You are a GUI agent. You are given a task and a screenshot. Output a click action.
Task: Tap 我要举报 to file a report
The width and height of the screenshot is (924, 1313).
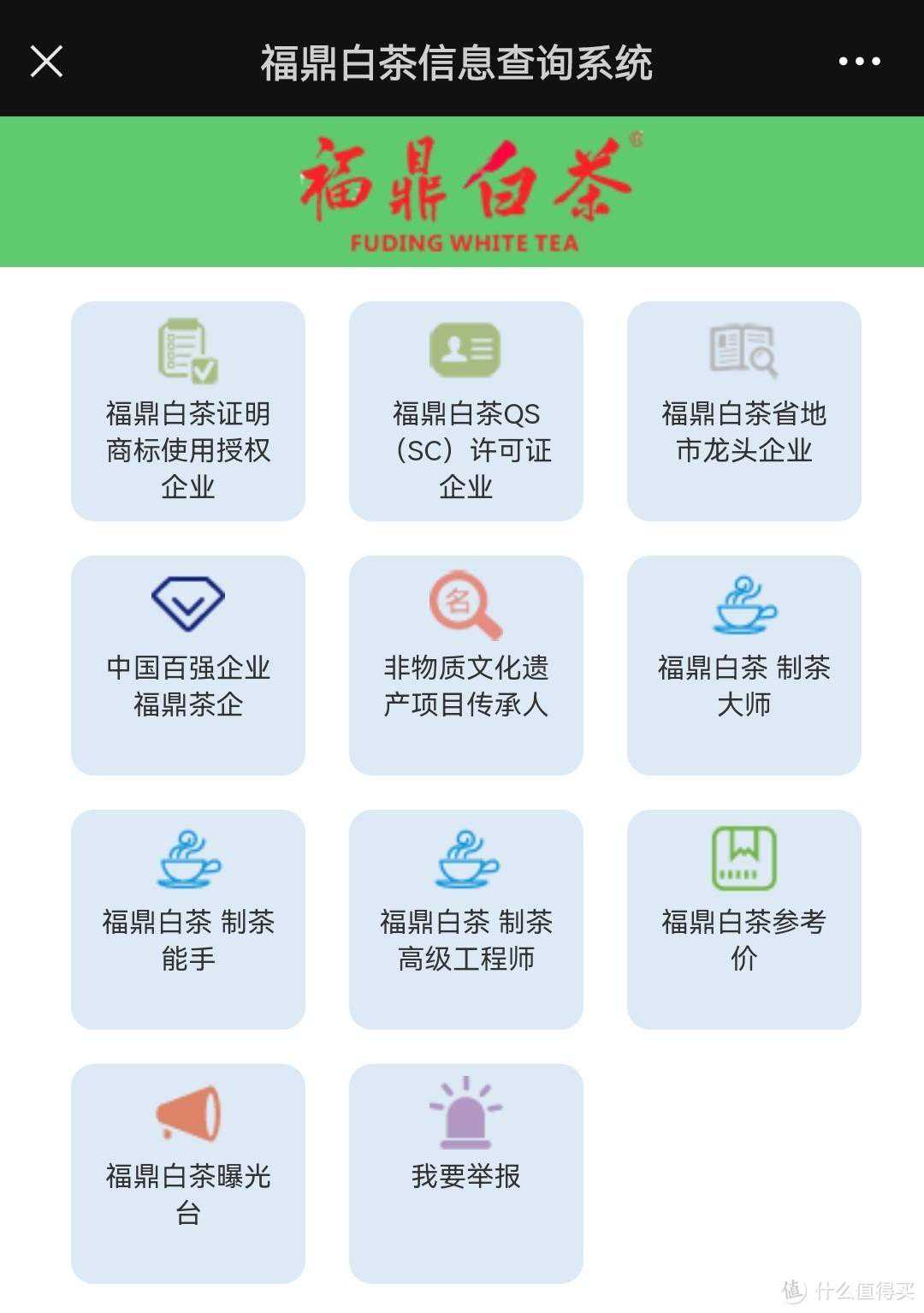[465, 1173]
